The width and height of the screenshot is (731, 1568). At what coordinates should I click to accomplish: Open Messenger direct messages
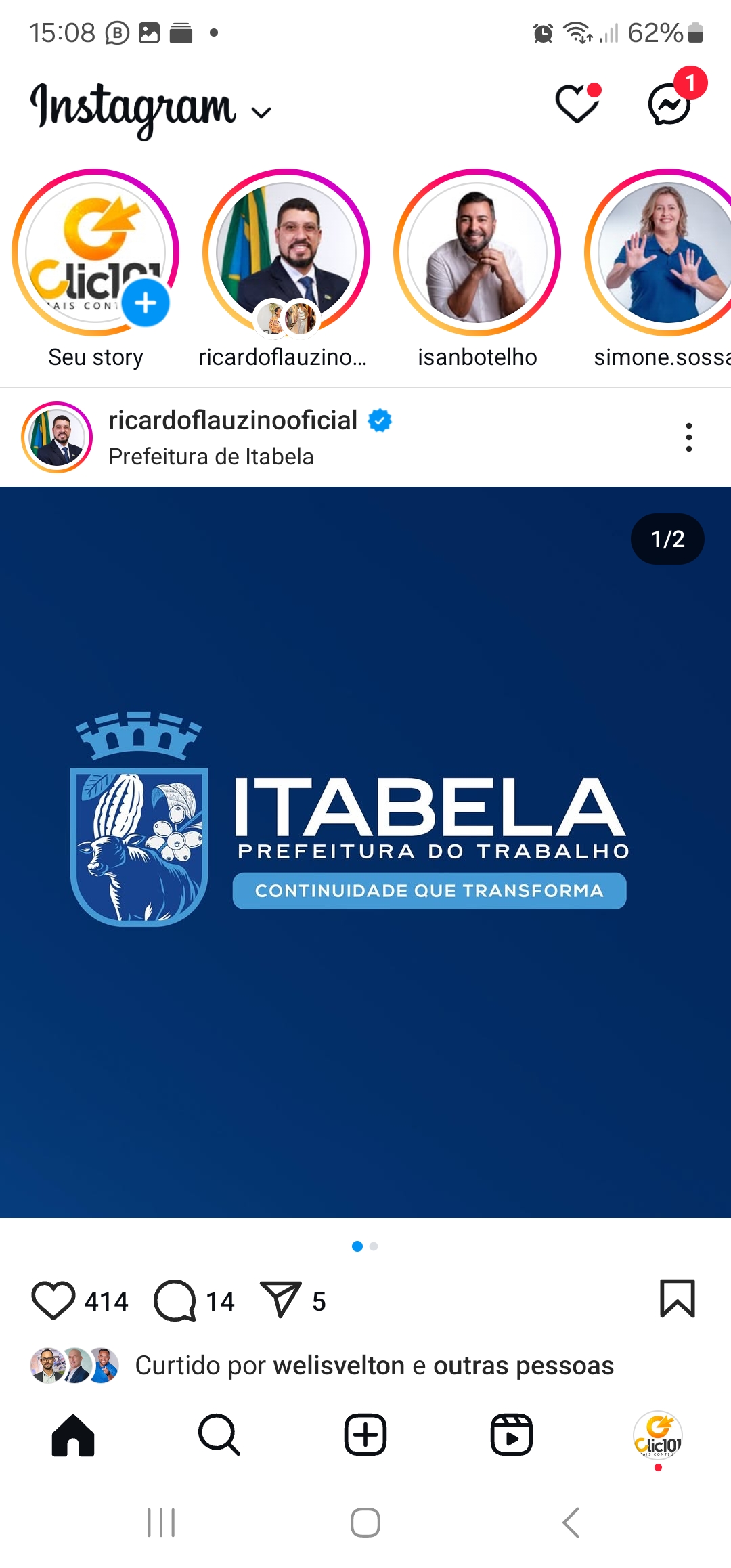tap(670, 104)
